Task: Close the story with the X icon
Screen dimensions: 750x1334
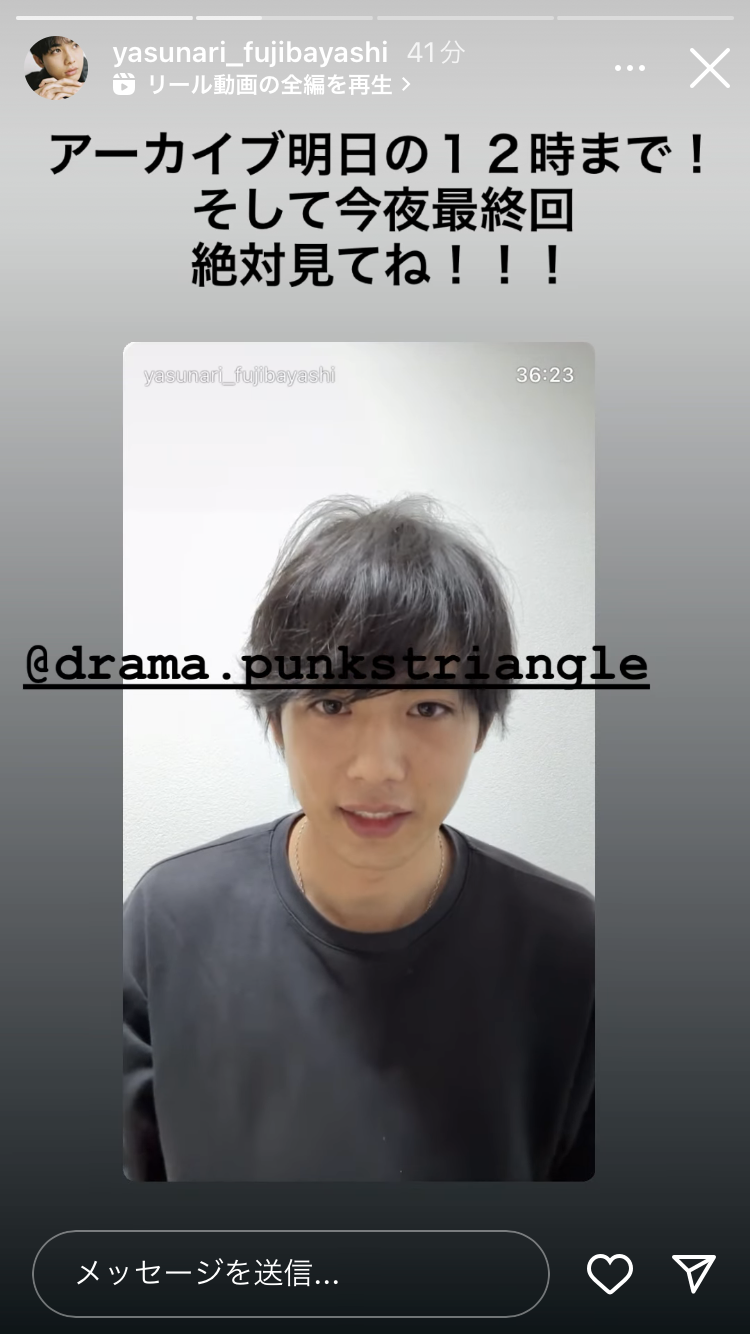Action: [x=710, y=67]
